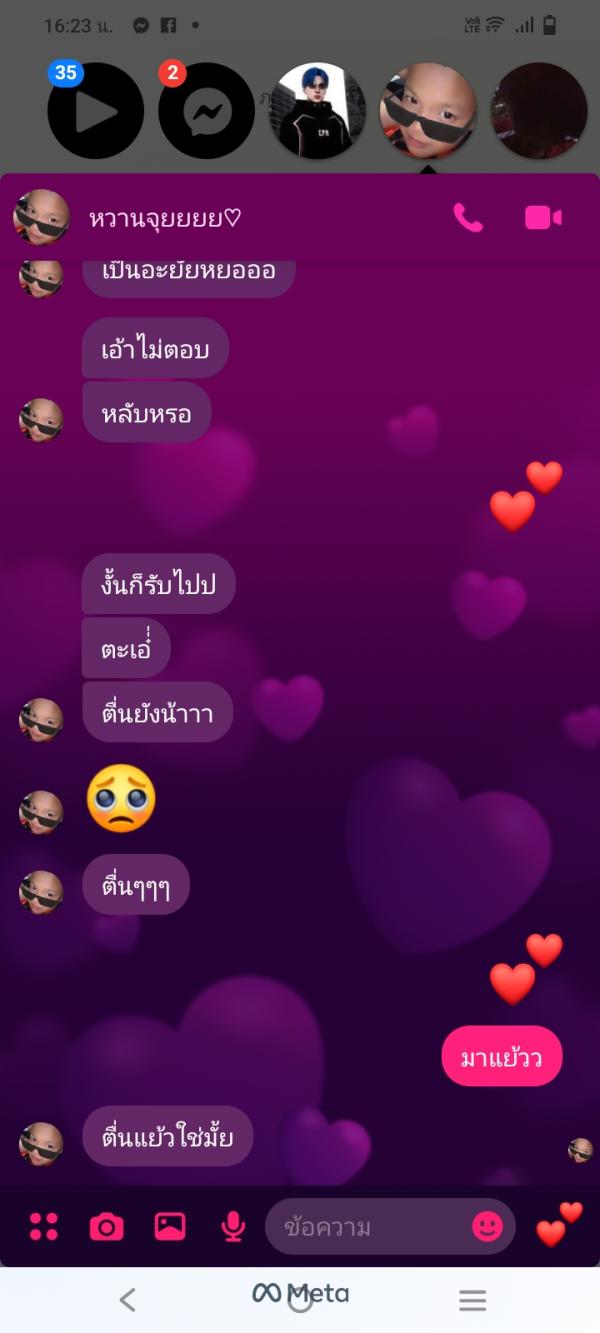
Task: Switch to the dark chat head on the right
Action: tap(538, 111)
